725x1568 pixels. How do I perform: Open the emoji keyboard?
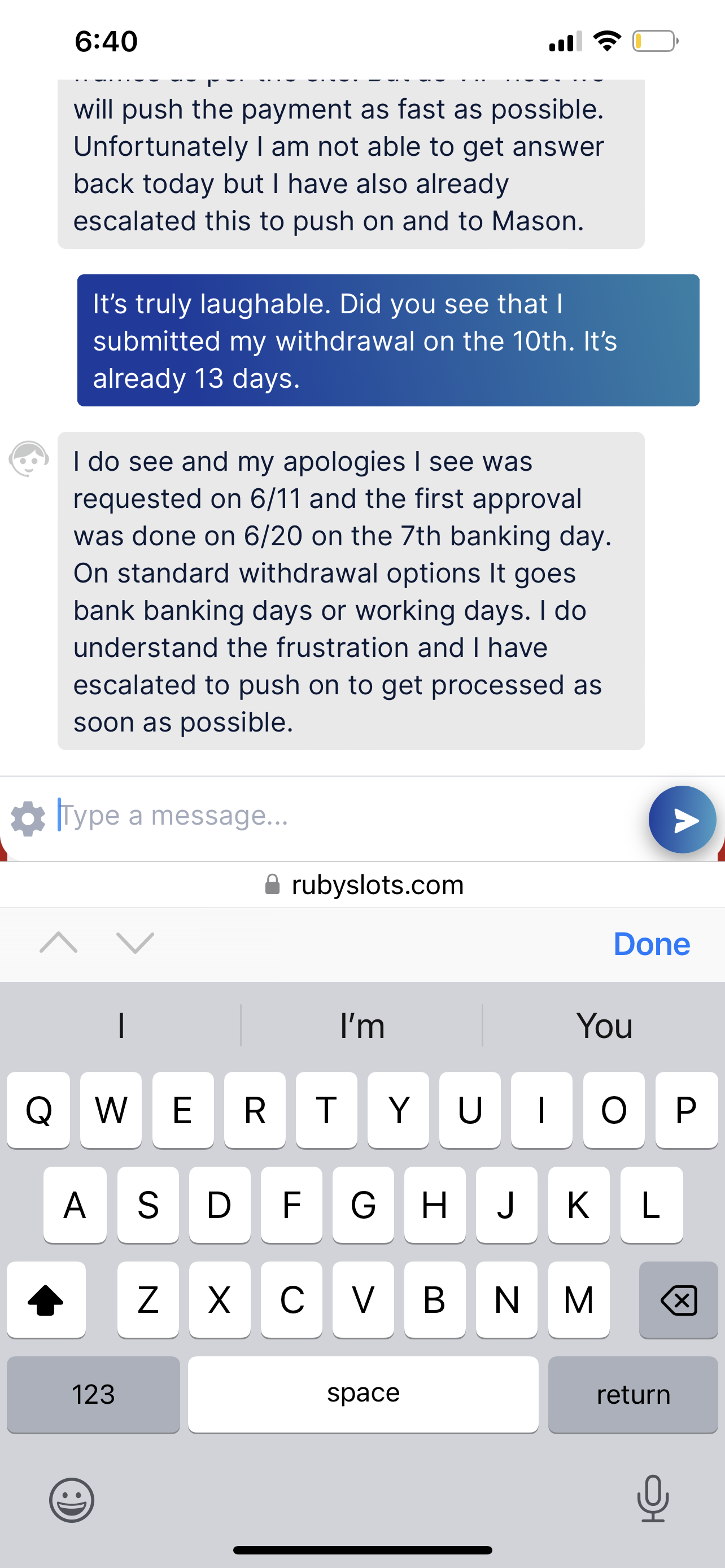pos(72,1499)
